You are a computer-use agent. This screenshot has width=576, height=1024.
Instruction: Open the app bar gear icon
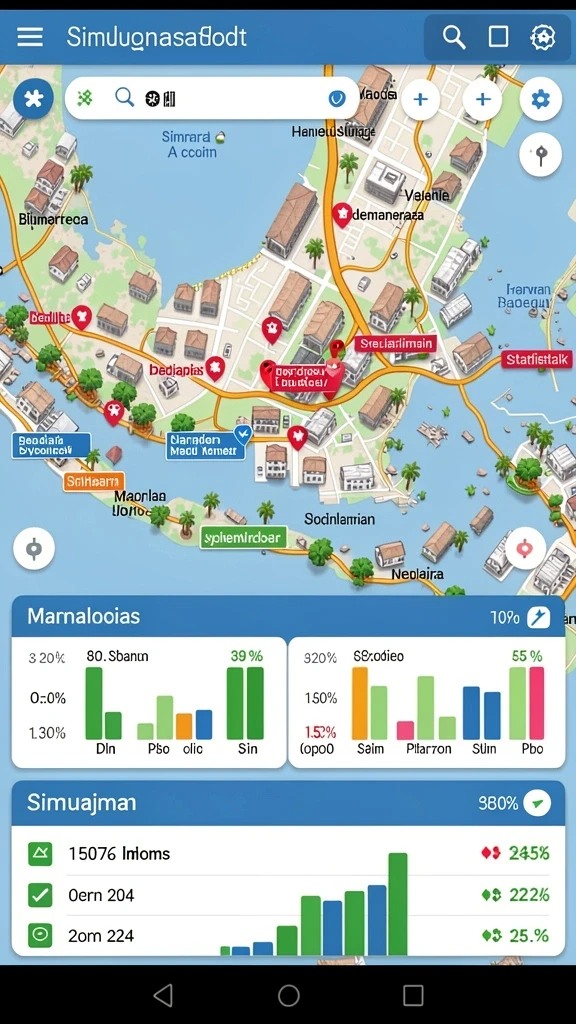coord(543,37)
